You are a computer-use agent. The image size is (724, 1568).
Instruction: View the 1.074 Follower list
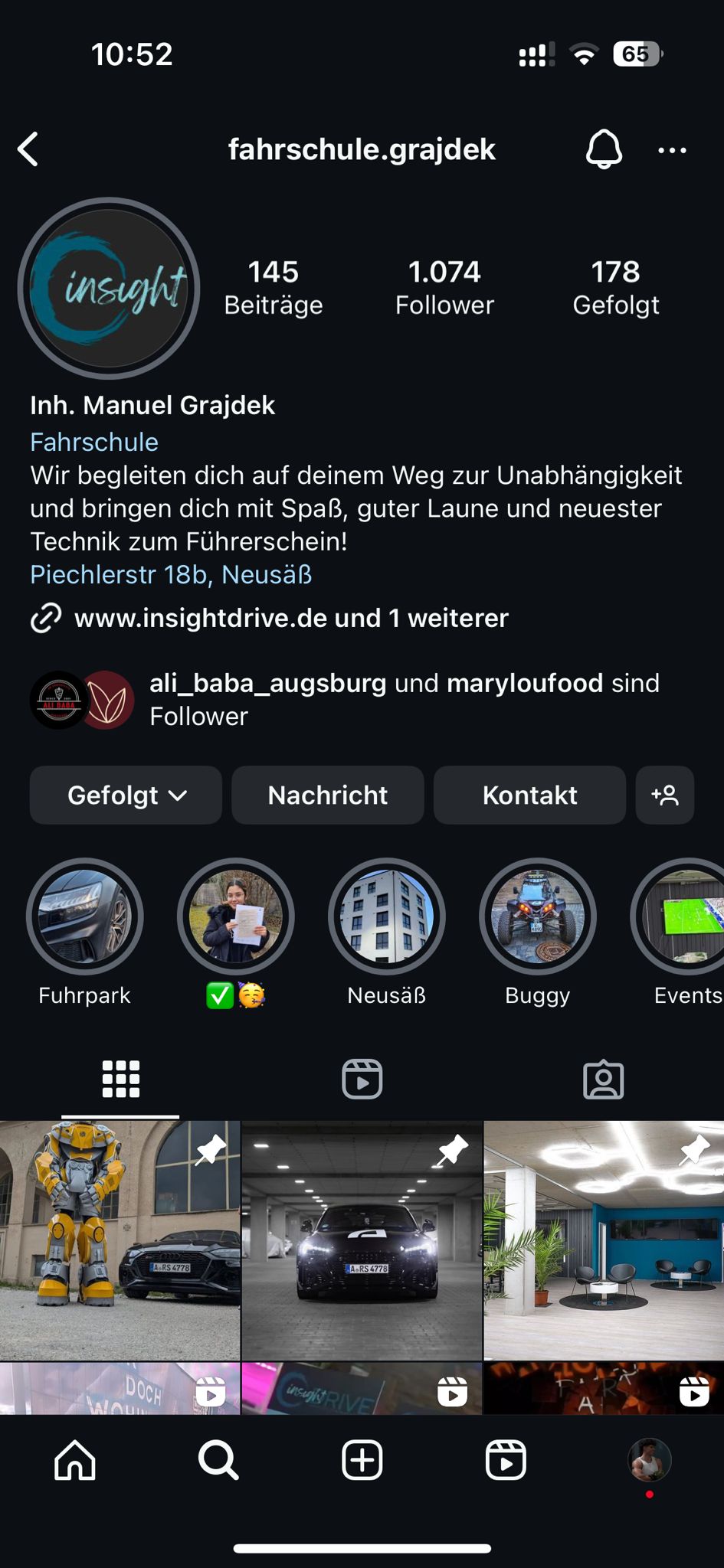tap(444, 288)
